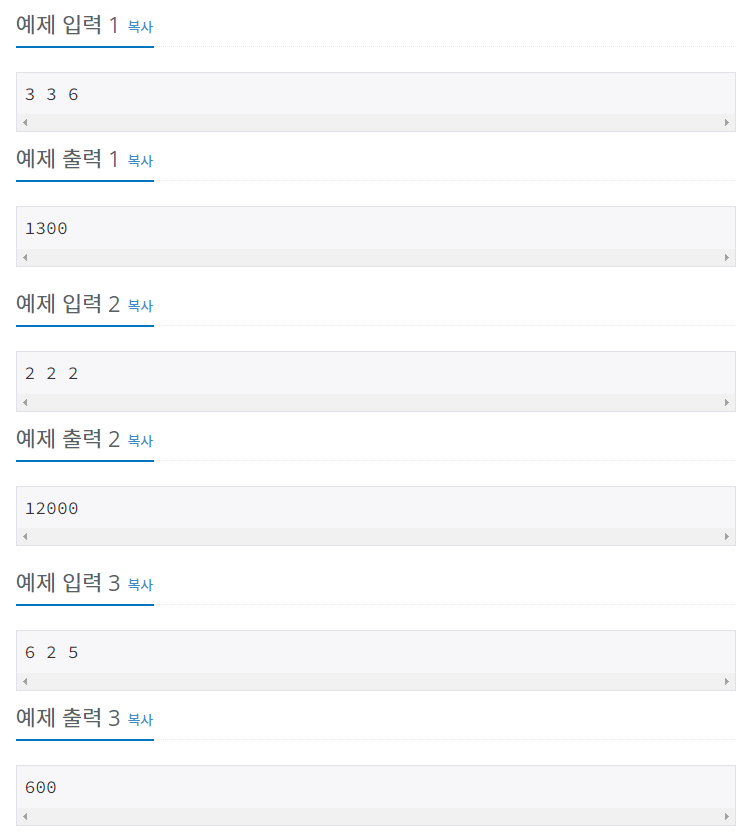Click right scroll arrow under the '3 3 6' box
753x834 pixels.
tap(728, 122)
